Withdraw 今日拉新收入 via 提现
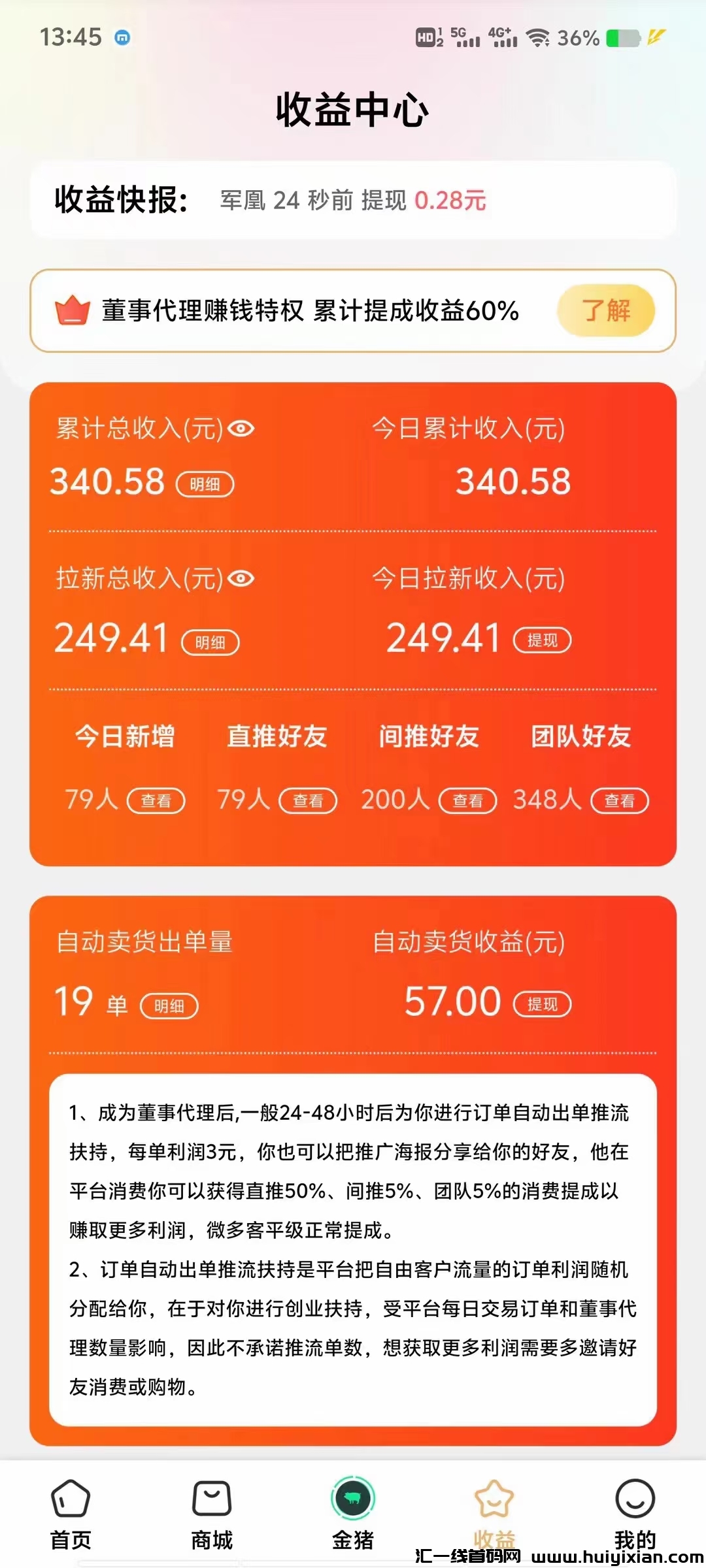Viewport: 706px width, 1568px height. pyautogui.click(x=542, y=640)
